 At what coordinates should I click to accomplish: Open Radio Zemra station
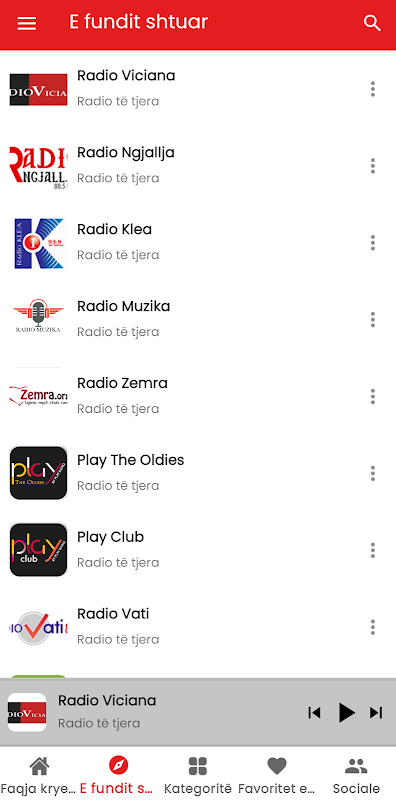198,396
